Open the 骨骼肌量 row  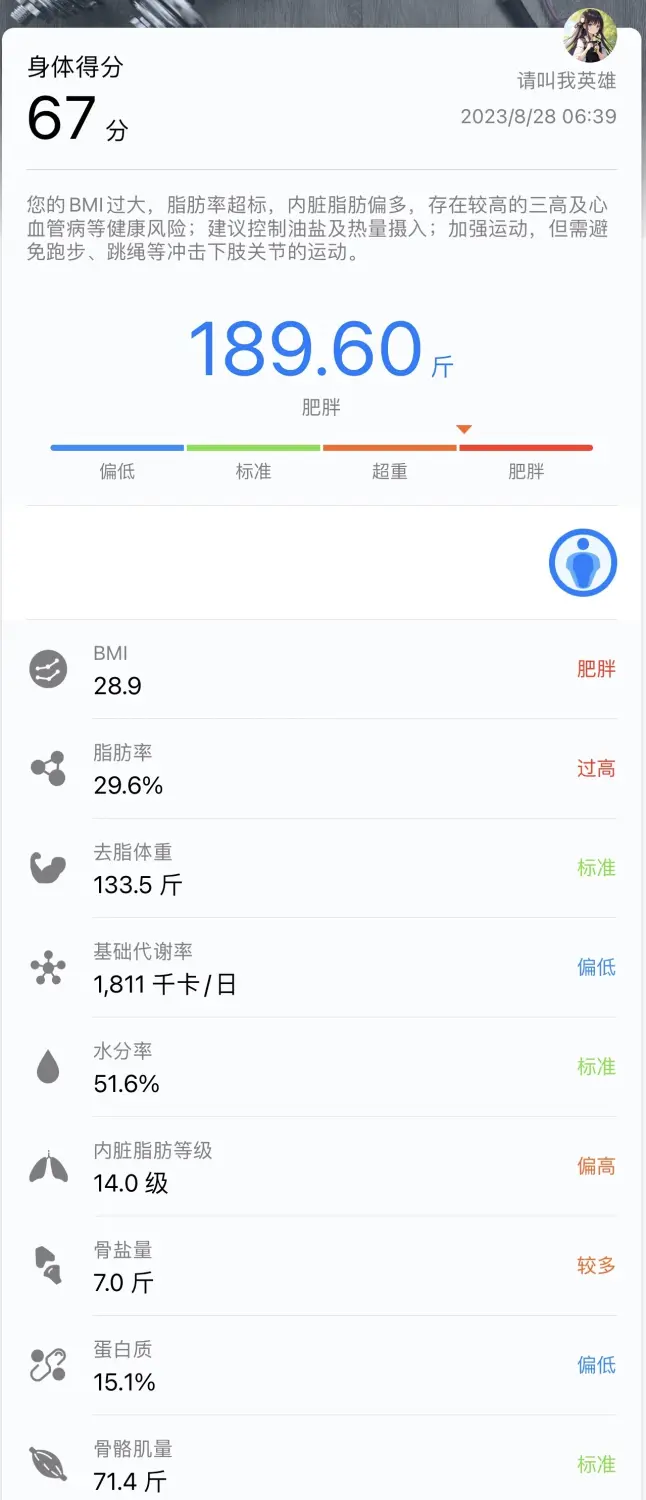coord(322,1464)
